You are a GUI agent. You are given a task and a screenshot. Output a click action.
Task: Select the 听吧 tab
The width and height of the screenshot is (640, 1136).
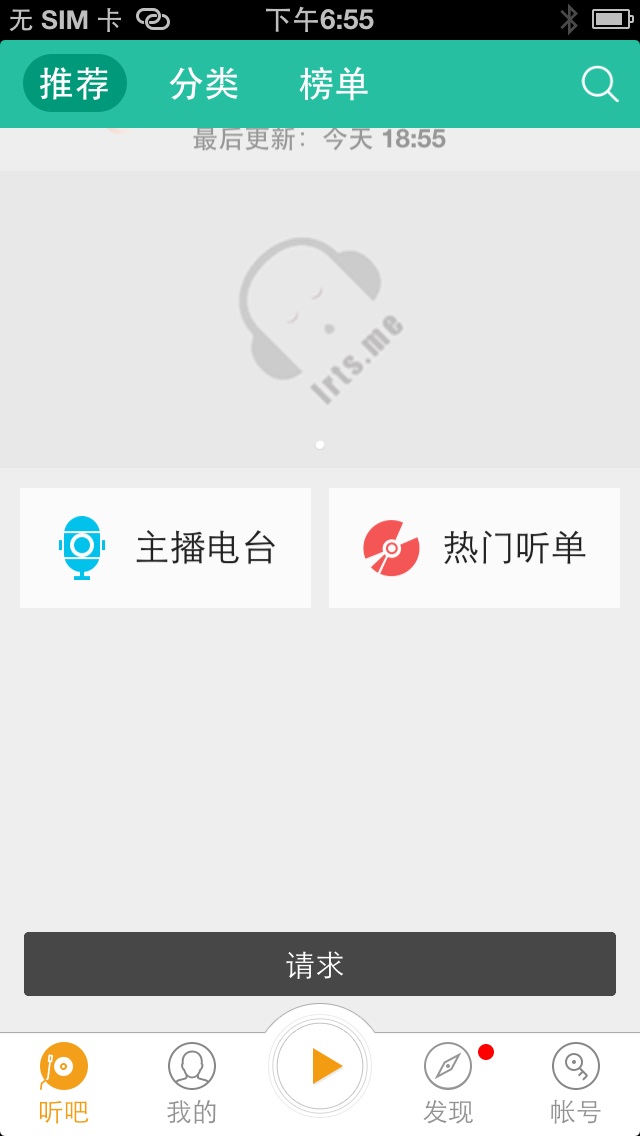tap(64, 1082)
